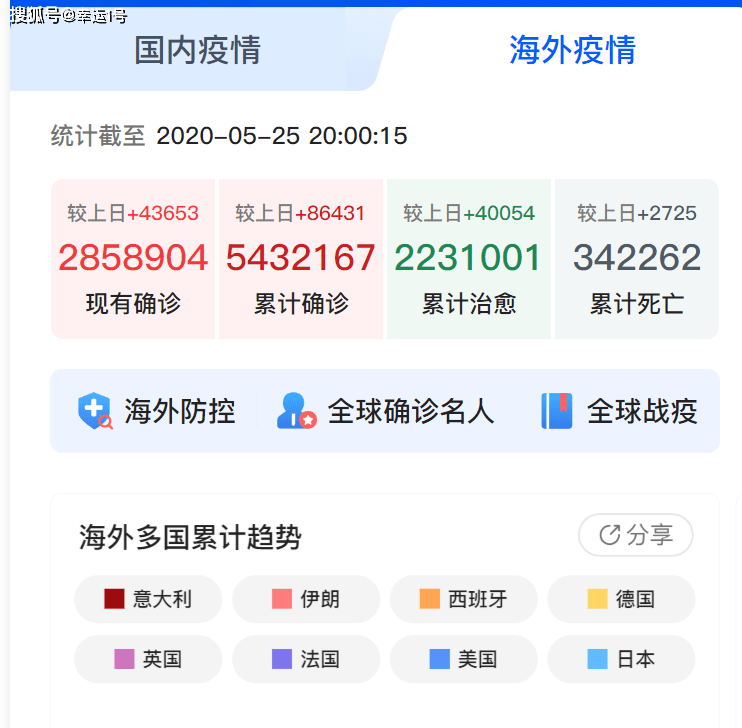This screenshot has width=742, height=728.
Task: Toggle the 英国 legend chip
Action: (148, 659)
